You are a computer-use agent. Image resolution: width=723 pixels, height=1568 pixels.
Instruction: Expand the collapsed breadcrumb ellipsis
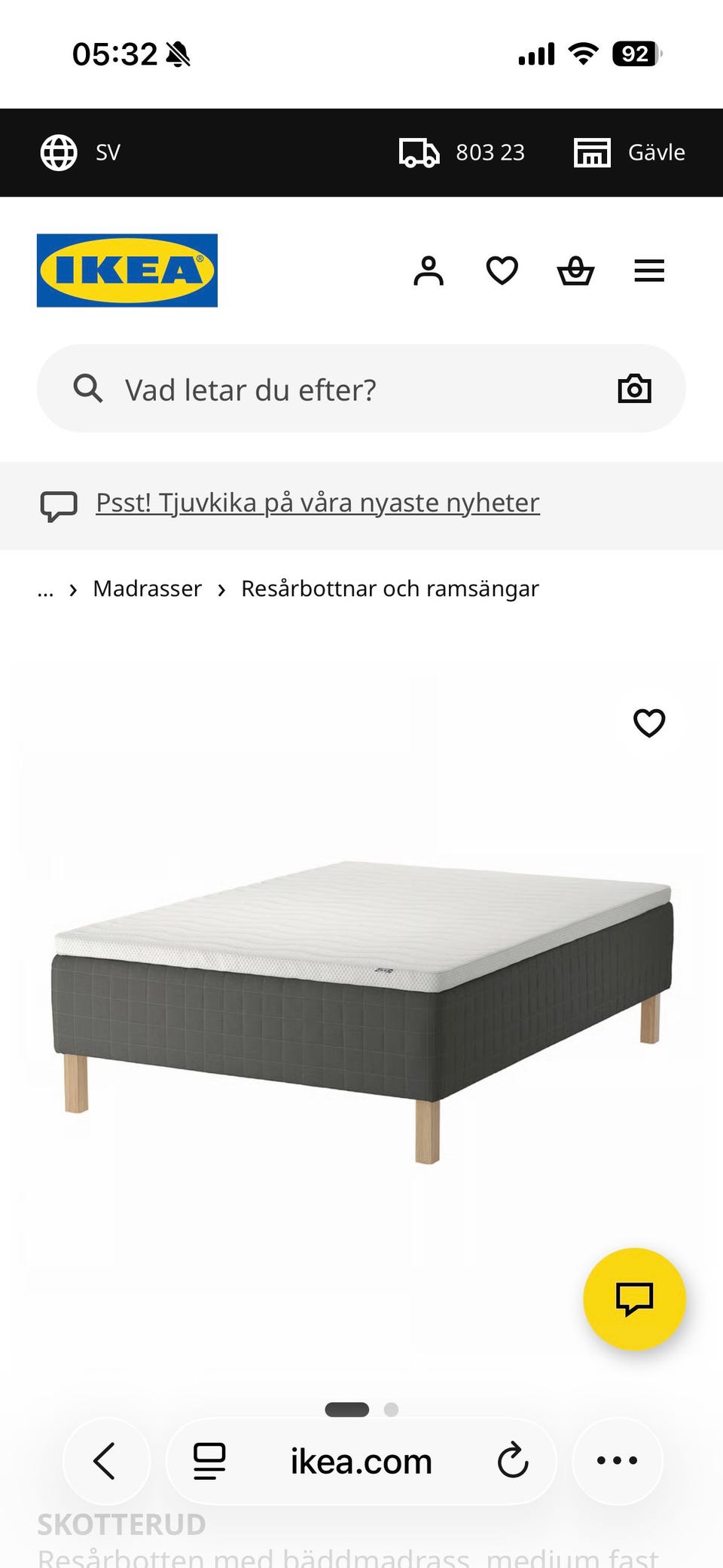(x=45, y=588)
